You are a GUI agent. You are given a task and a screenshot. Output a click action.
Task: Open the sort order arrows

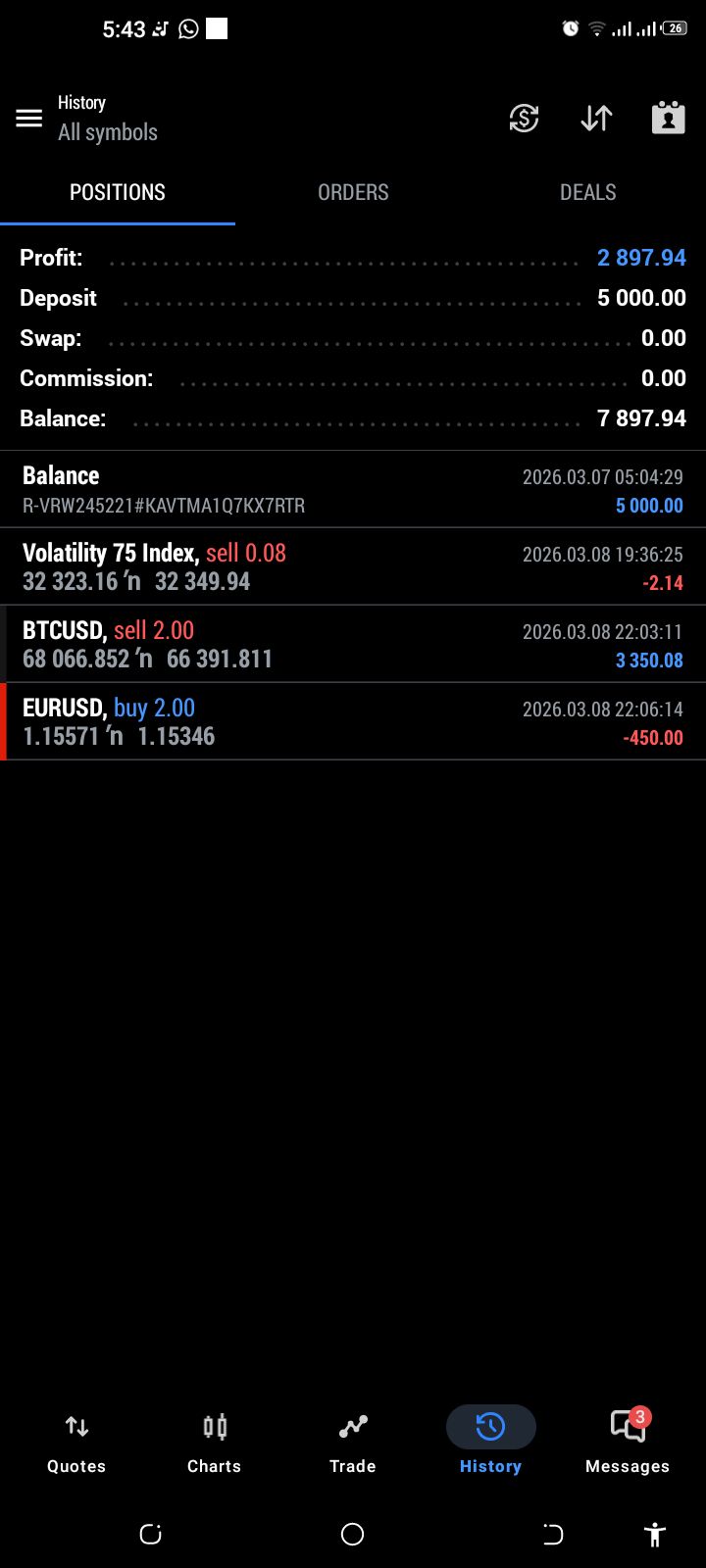(x=596, y=119)
